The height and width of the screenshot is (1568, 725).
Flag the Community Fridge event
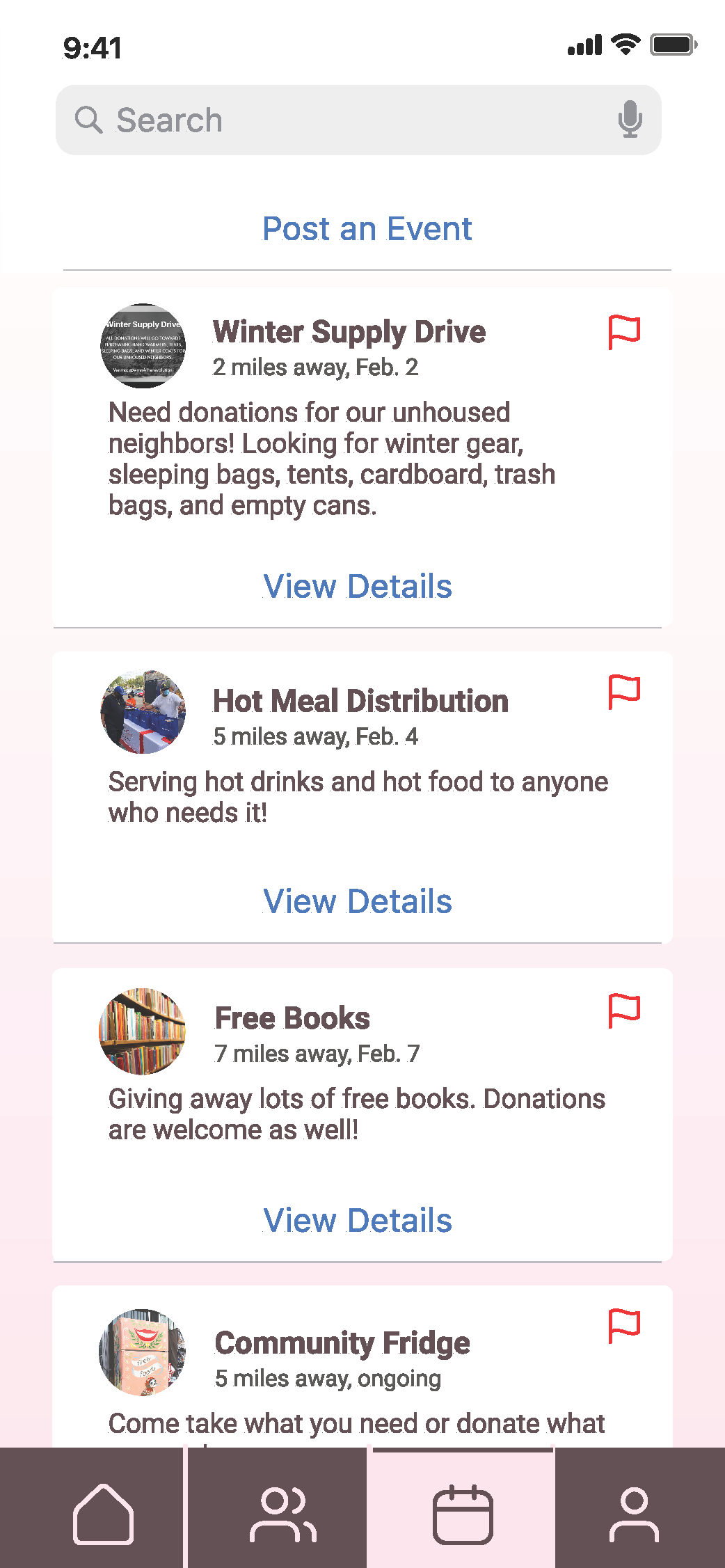click(624, 1326)
